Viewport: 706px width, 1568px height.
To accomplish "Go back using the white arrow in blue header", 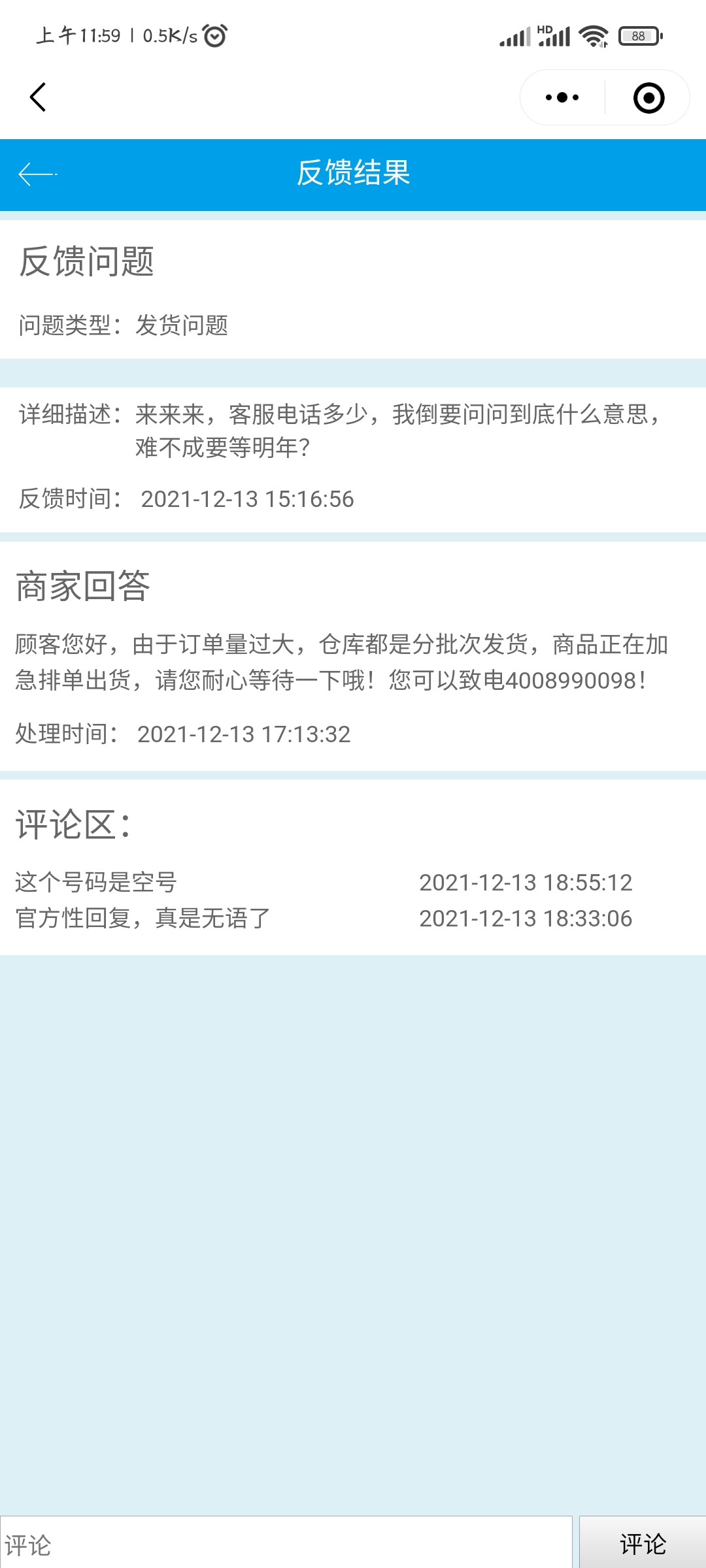I will point(37,174).
